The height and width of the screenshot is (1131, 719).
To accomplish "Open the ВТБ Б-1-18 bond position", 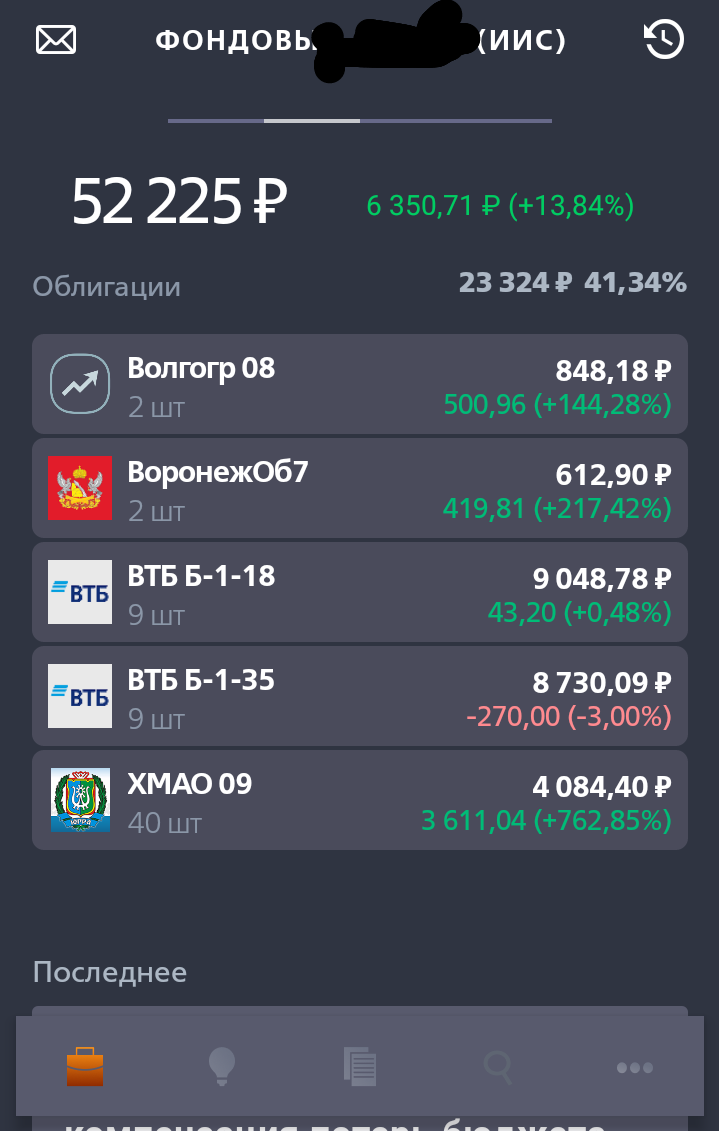I will (x=360, y=592).
